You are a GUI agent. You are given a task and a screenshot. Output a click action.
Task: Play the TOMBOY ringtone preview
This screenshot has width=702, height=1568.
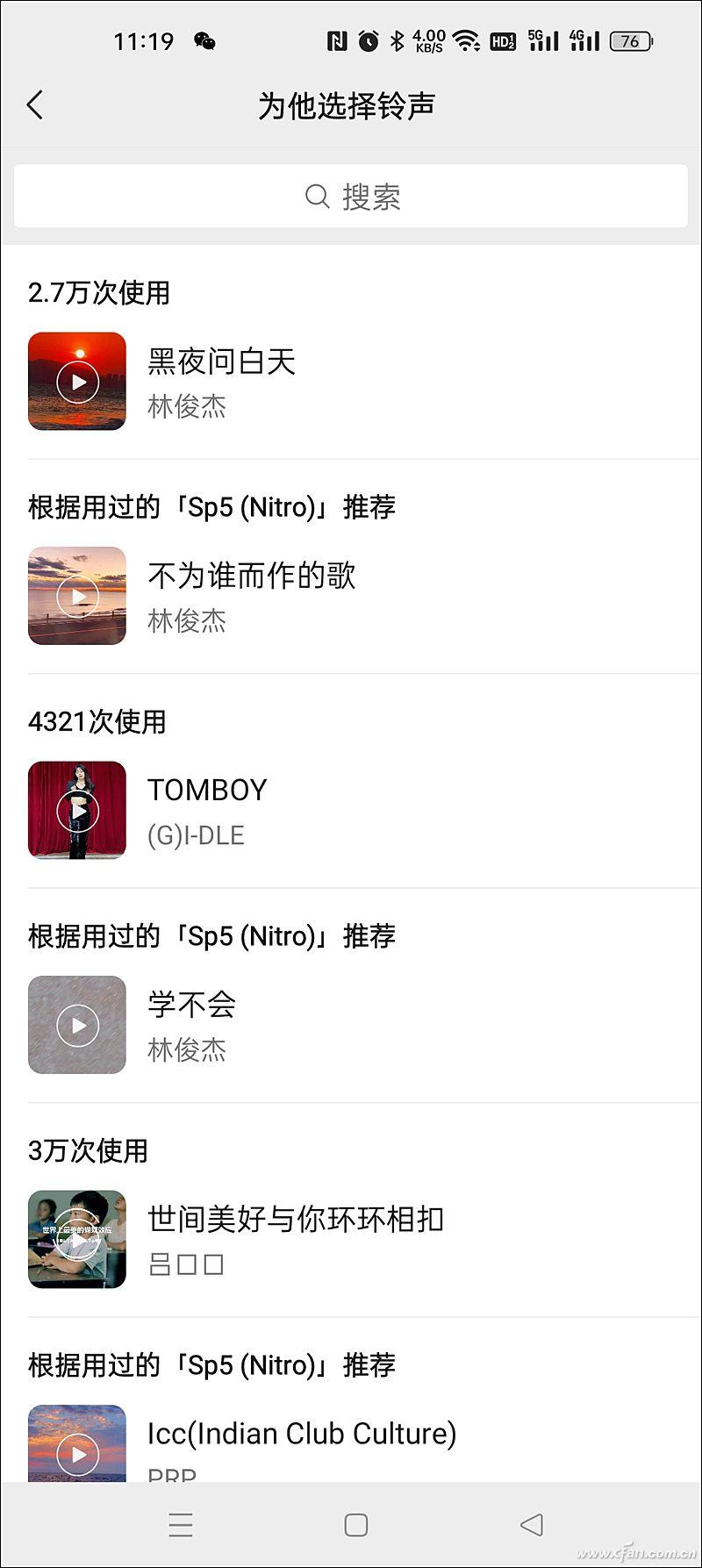point(76,809)
